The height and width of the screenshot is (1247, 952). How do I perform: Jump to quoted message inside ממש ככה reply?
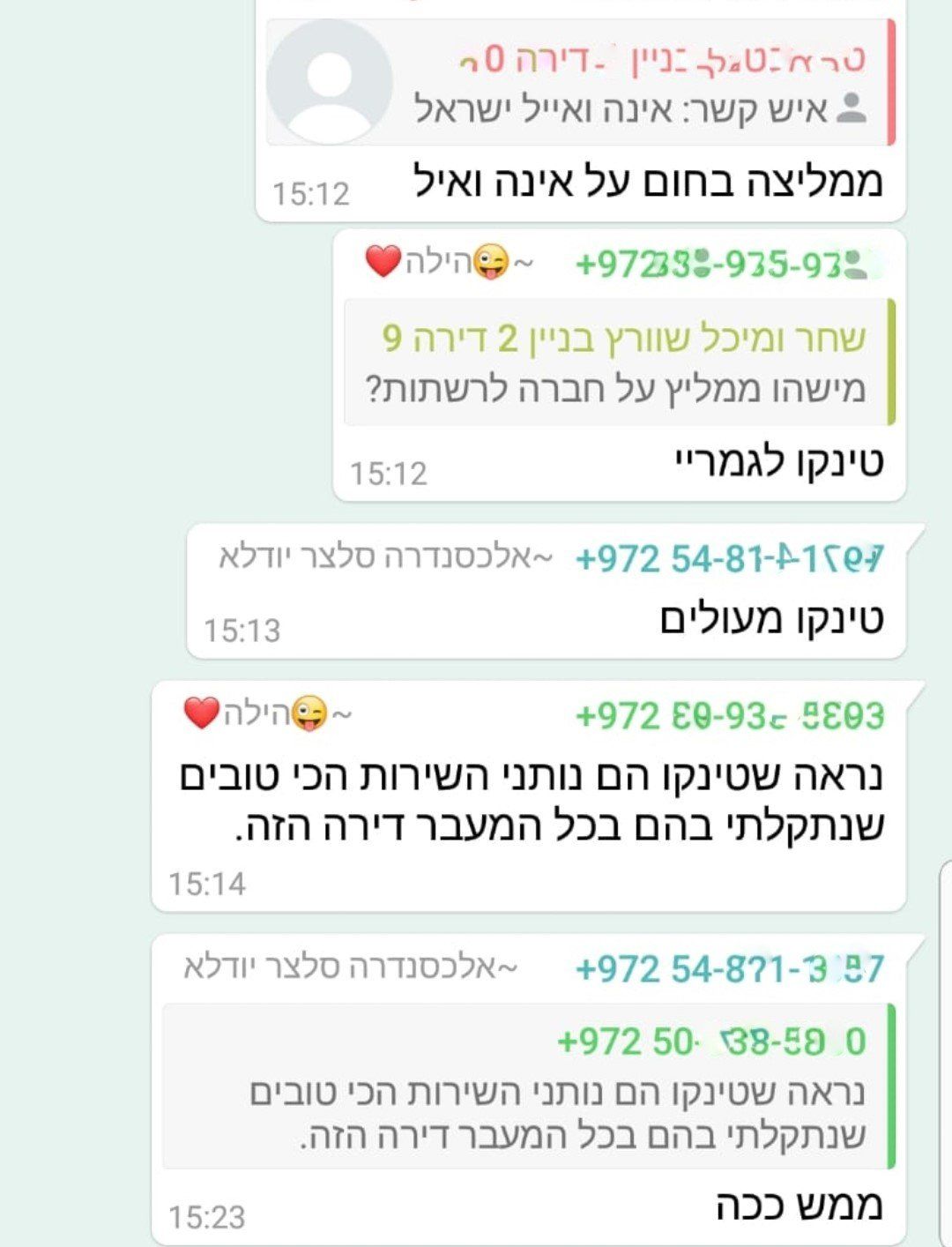(529, 1086)
